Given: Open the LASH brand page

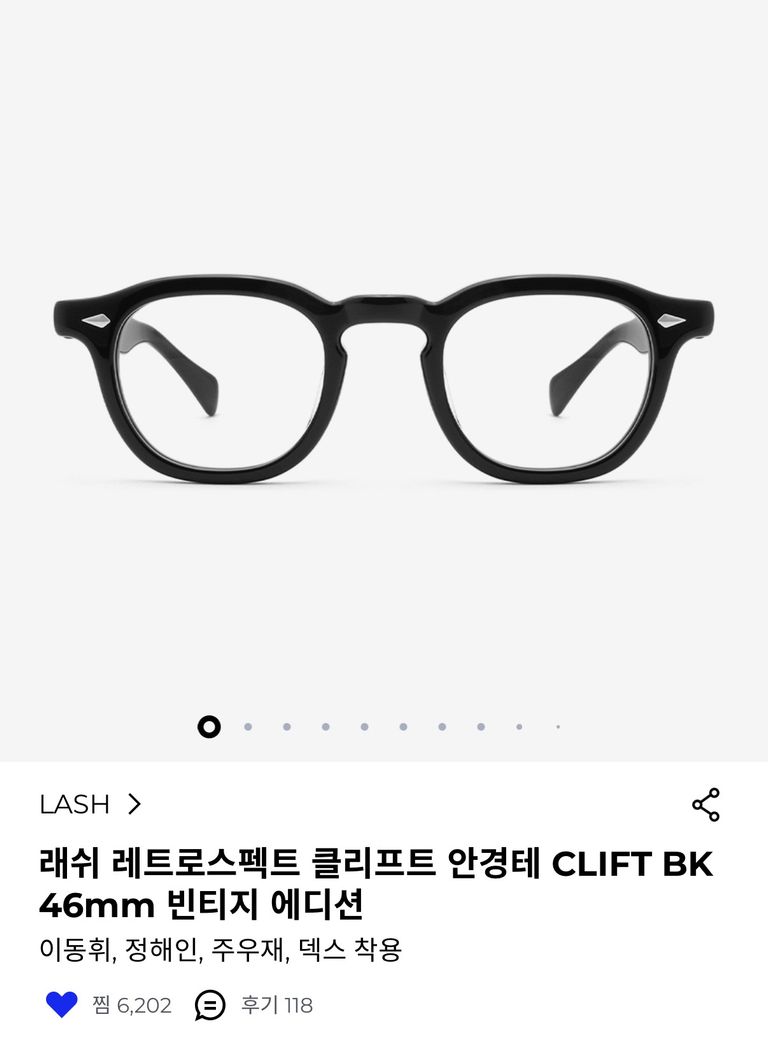Looking at the screenshot, I should pyautogui.click(x=90, y=804).
